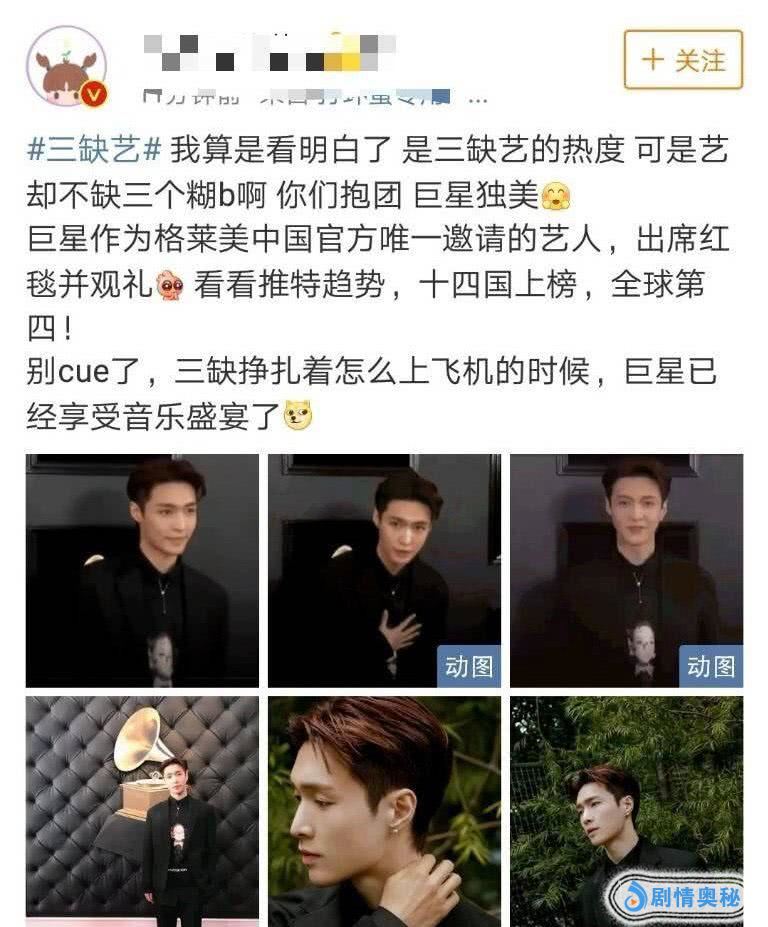The image size is (768, 927).
Task: View the first photo without a 动图 label
Action: click(x=142, y=570)
